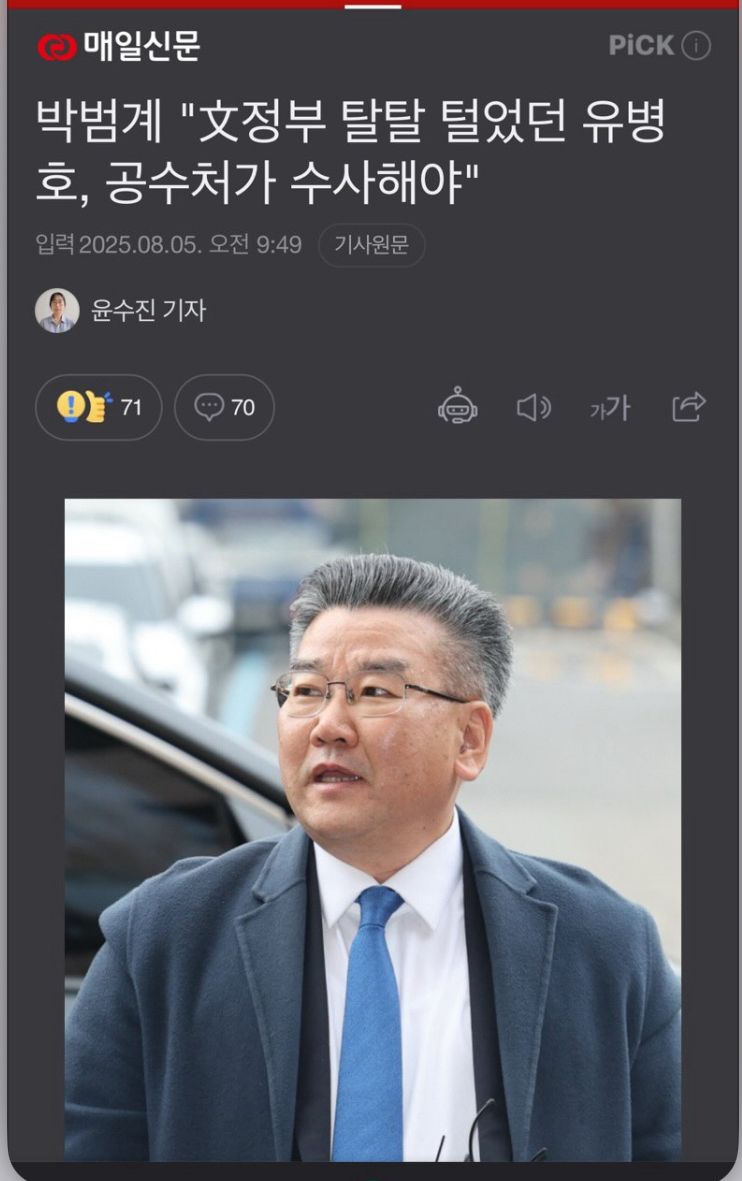Image resolution: width=742 pixels, height=1181 pixels.
Task: Go to the 매일신문 publisher page
Action: pyautogui.click(x=119, y=46)
